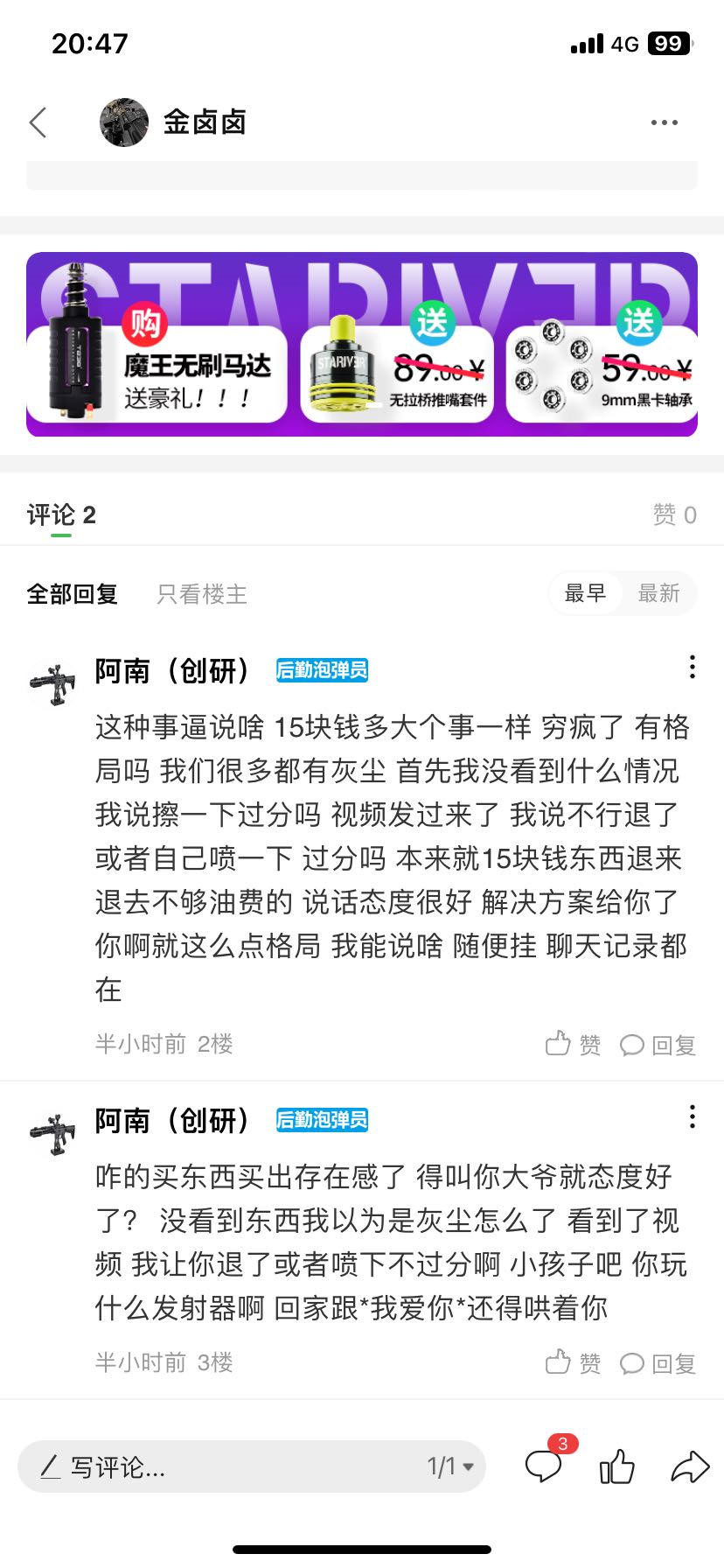724x1568 pixels.
Task: Reply to the 2楼 comment
Action: tap(658, 1045)
